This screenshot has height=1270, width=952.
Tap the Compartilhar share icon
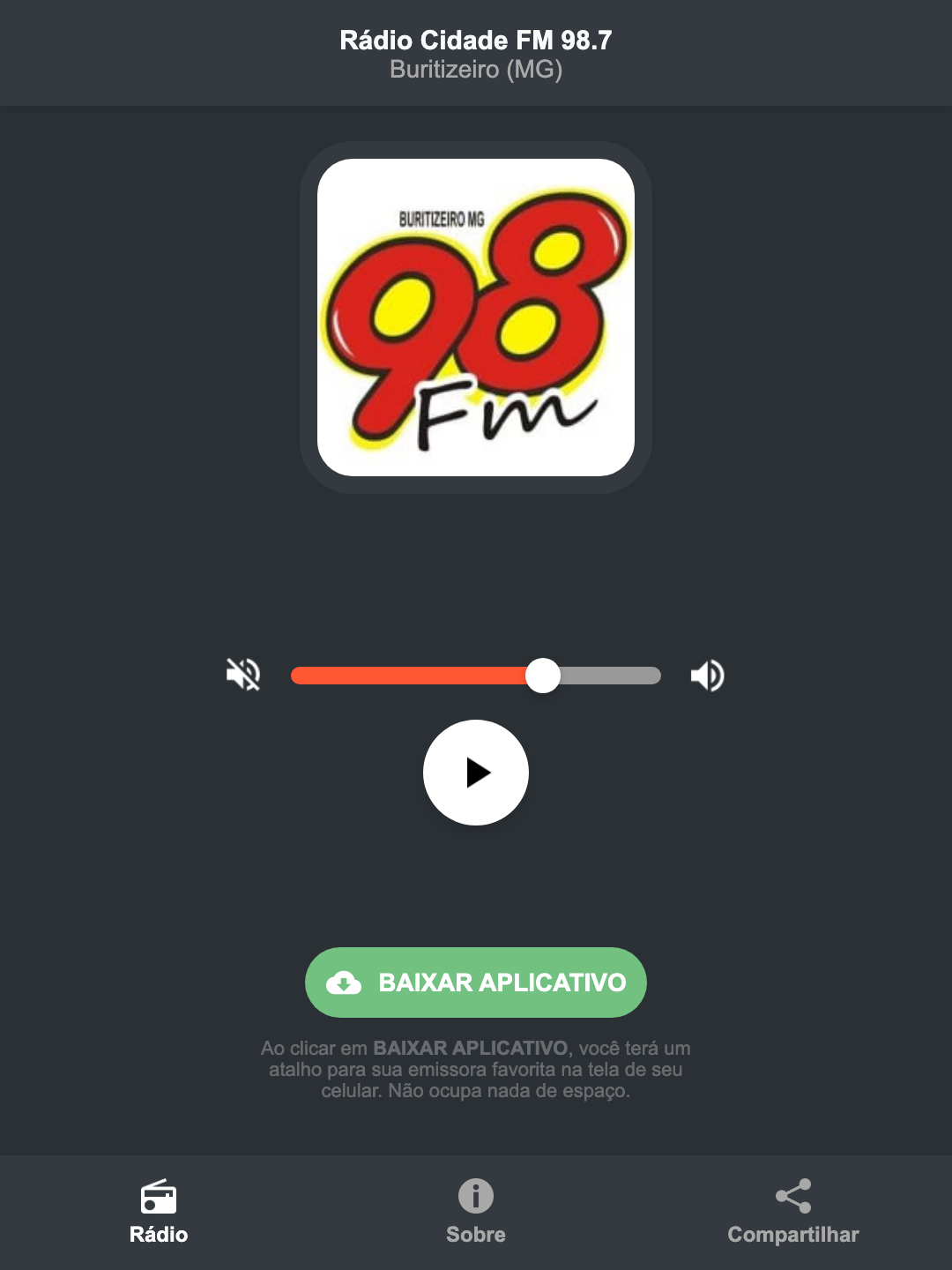pos(792,1196)
